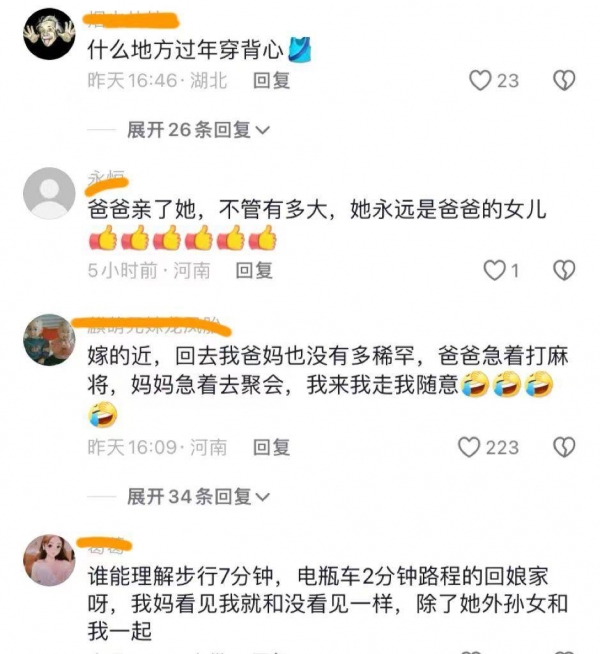Like the comment '嫁的近' with 223 likes

[470, 447]
